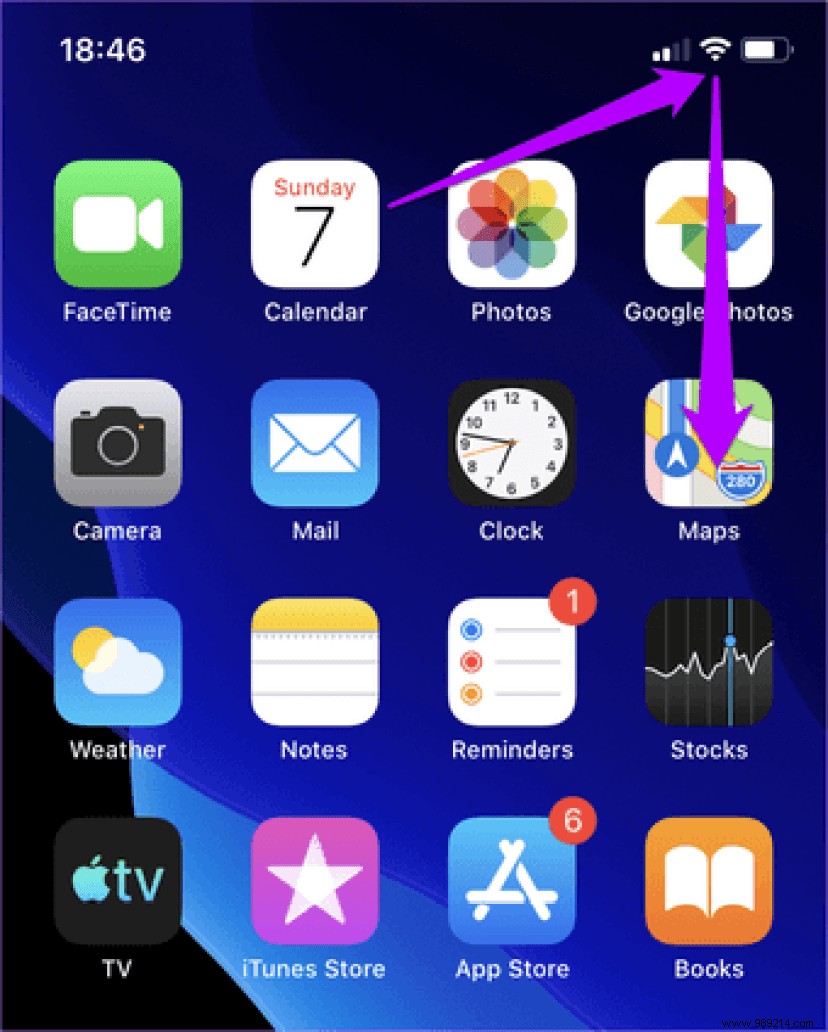Viewport: 828px width, 1032px height.
Task: Open Google Photos
Action: coord(708,222)
